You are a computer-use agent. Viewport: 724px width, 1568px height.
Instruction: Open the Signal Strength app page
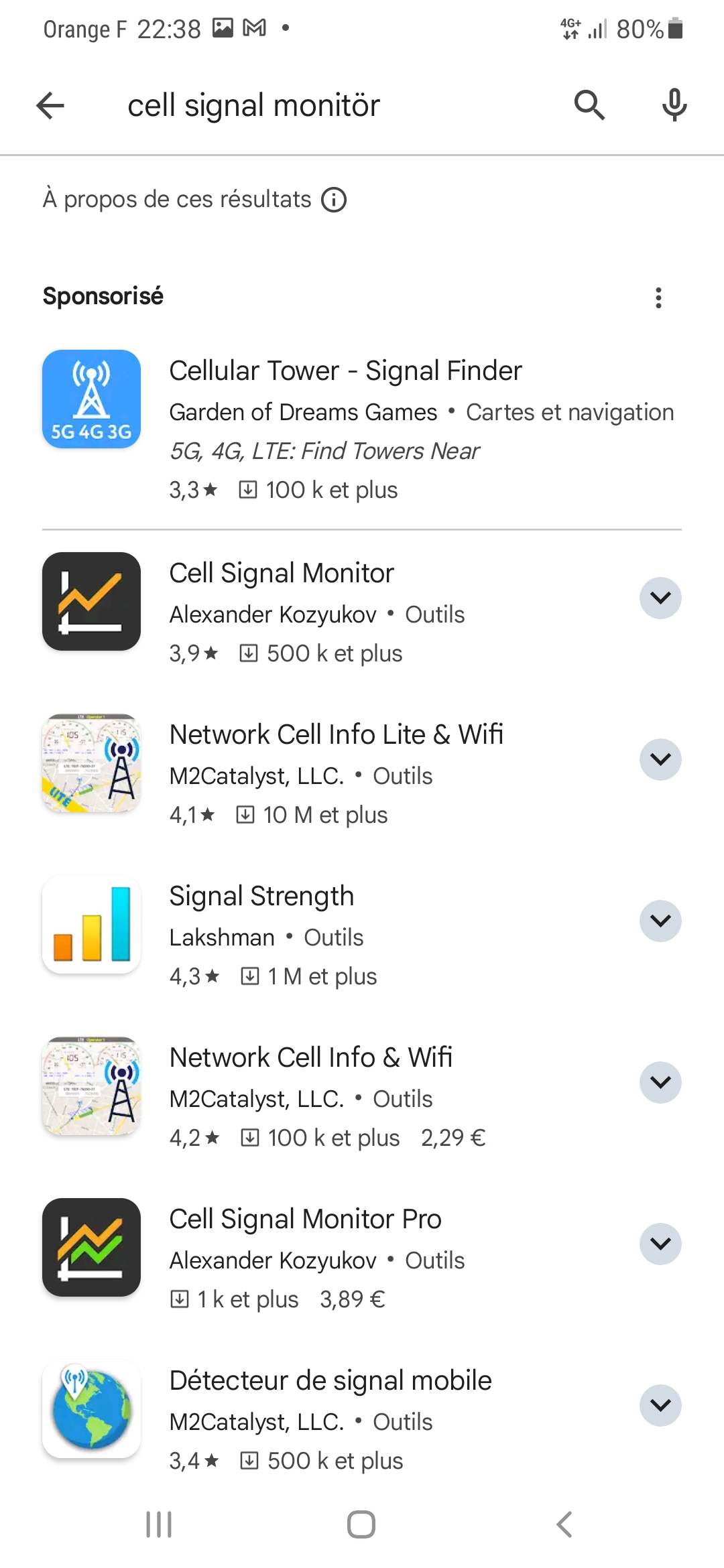point(261,897)
